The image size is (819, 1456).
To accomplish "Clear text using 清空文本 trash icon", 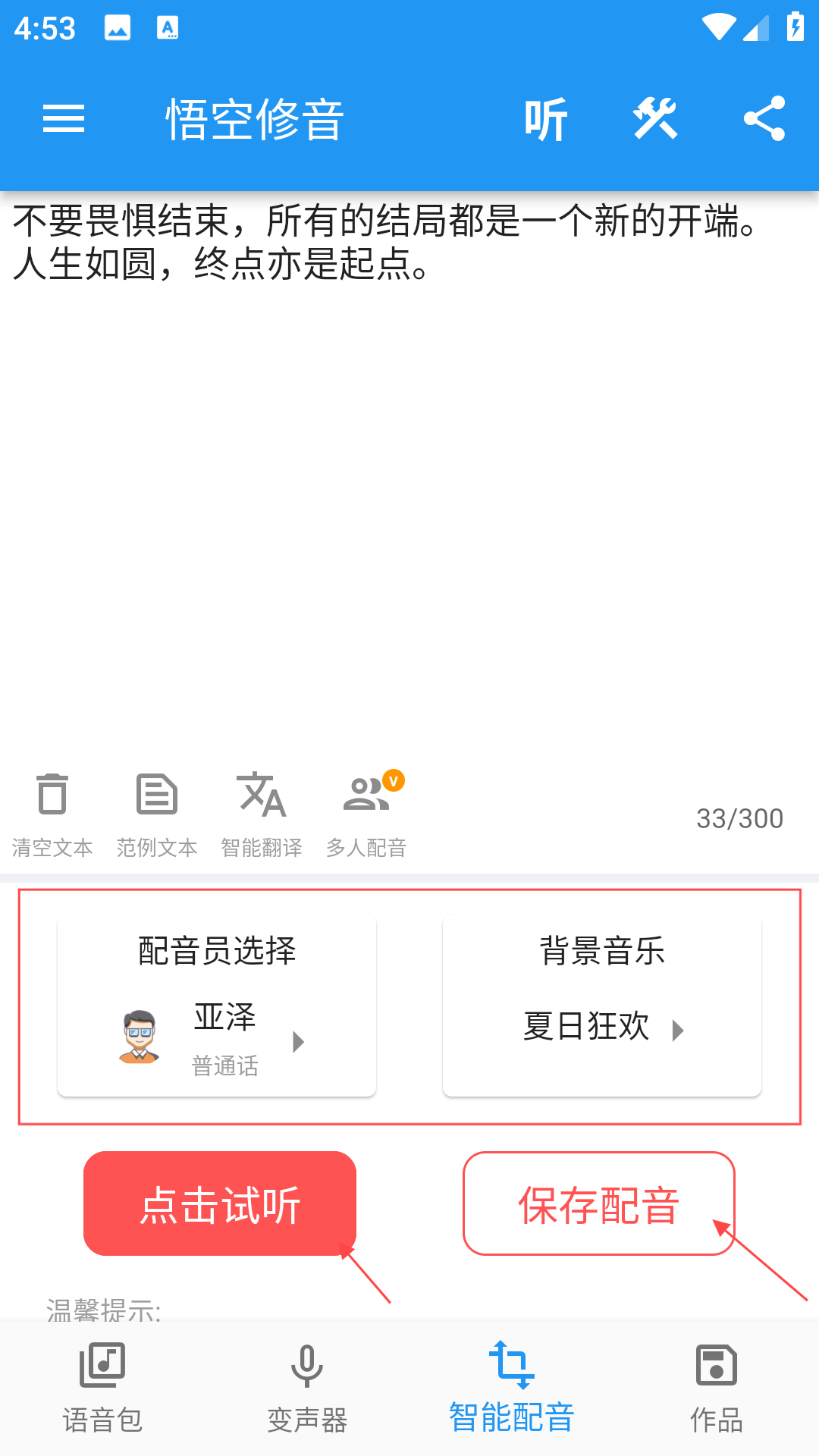I will point(51,811).
